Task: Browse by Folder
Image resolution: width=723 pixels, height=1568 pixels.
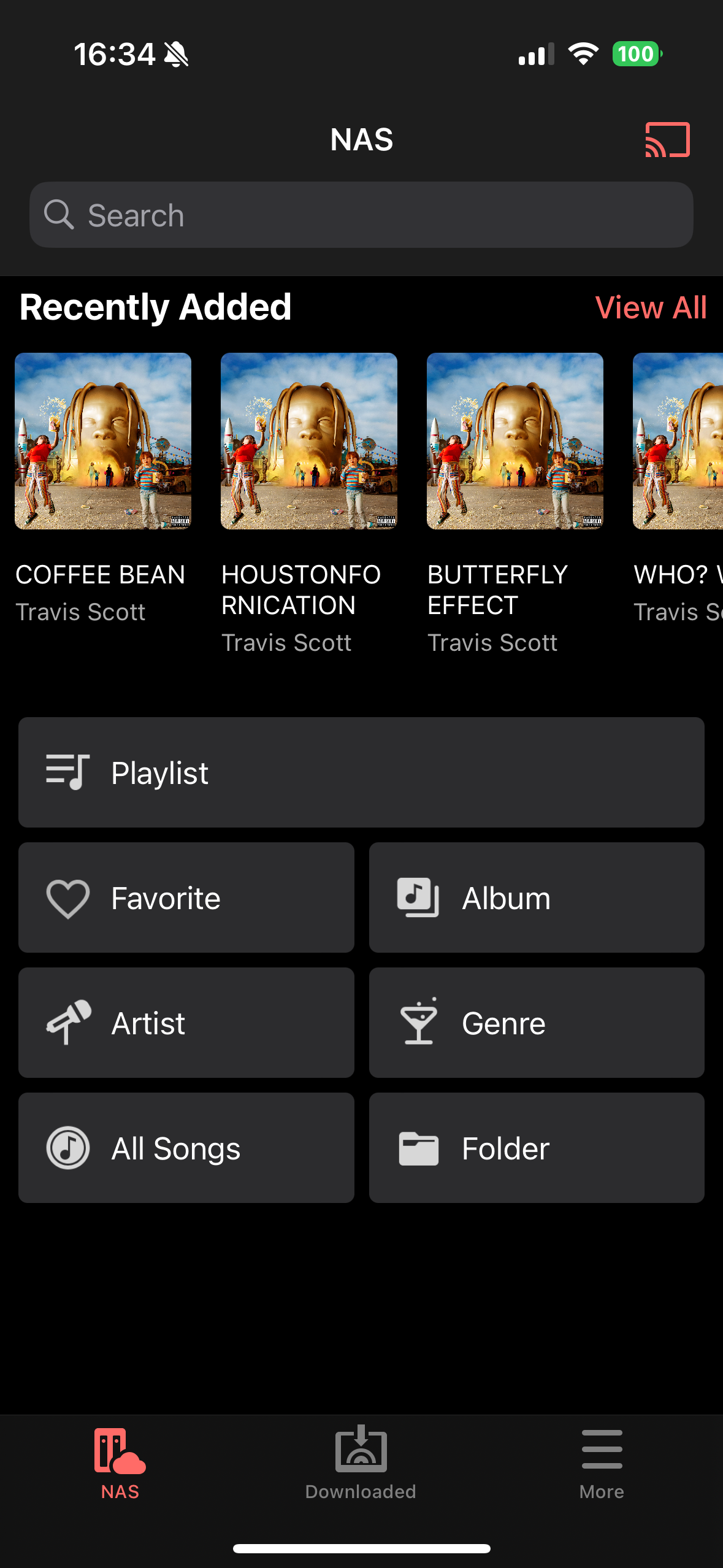Action: 537,1148
